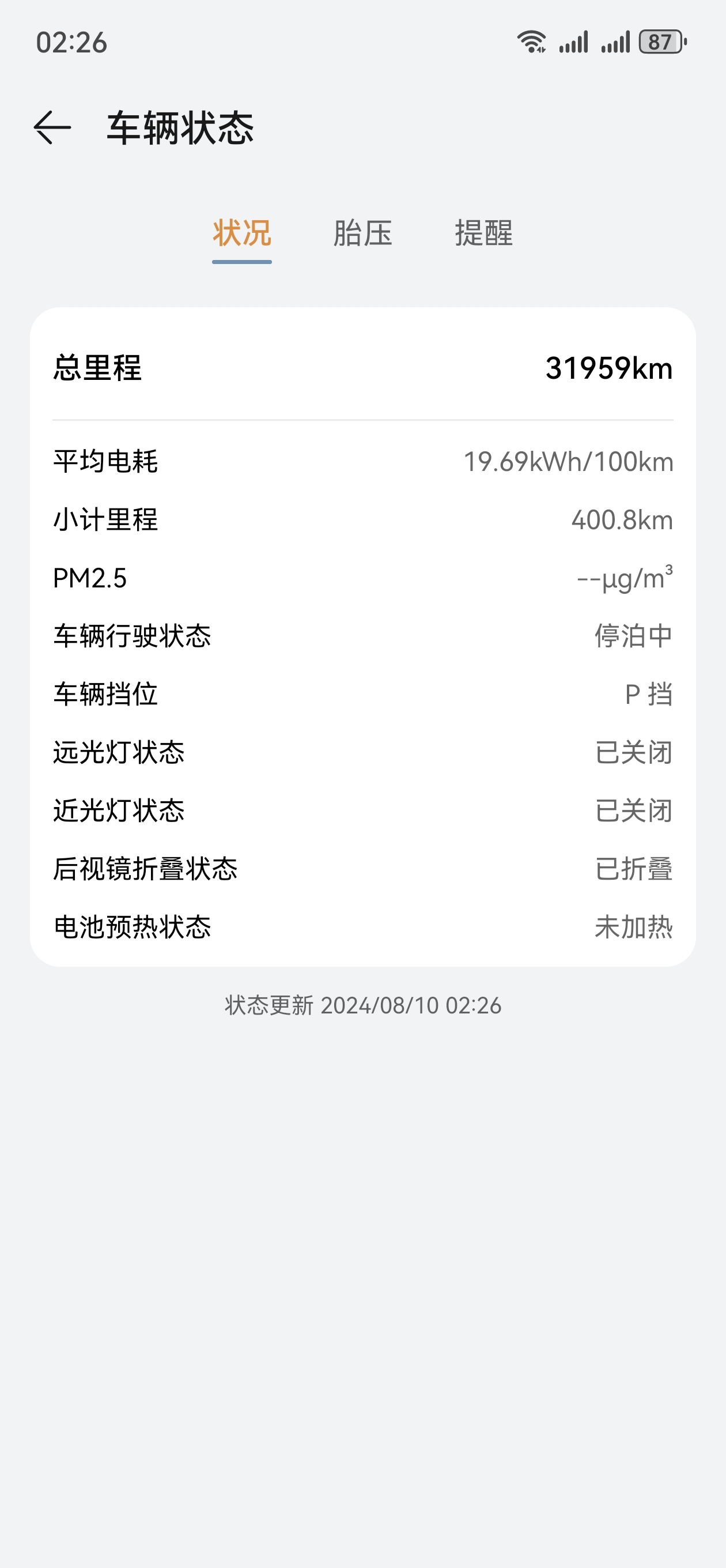The image size is (726, 1568).
Task: Open the 提醒 tab
Action: 484,233
